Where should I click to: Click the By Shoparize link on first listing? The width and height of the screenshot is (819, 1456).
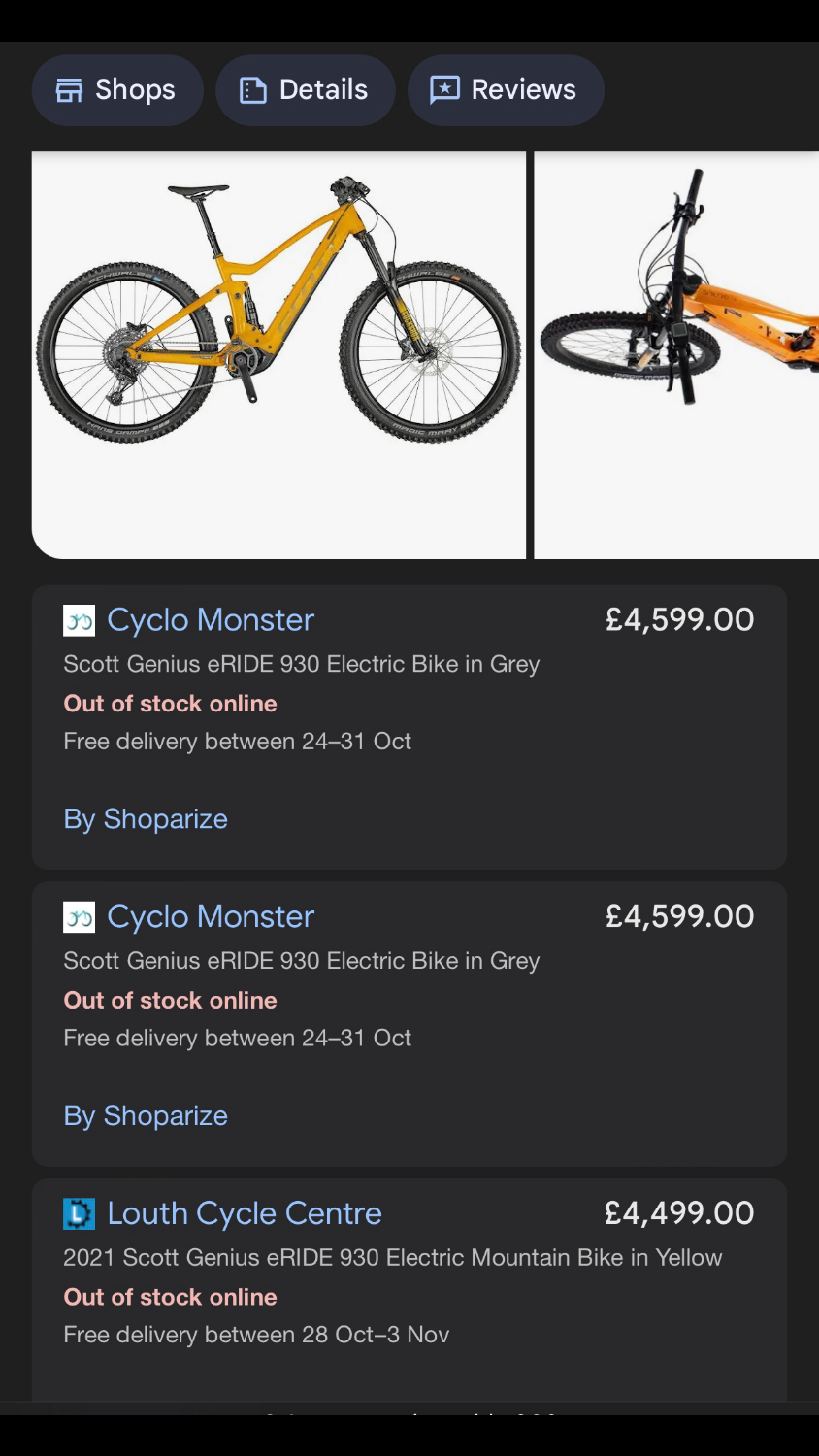(145, 818)
